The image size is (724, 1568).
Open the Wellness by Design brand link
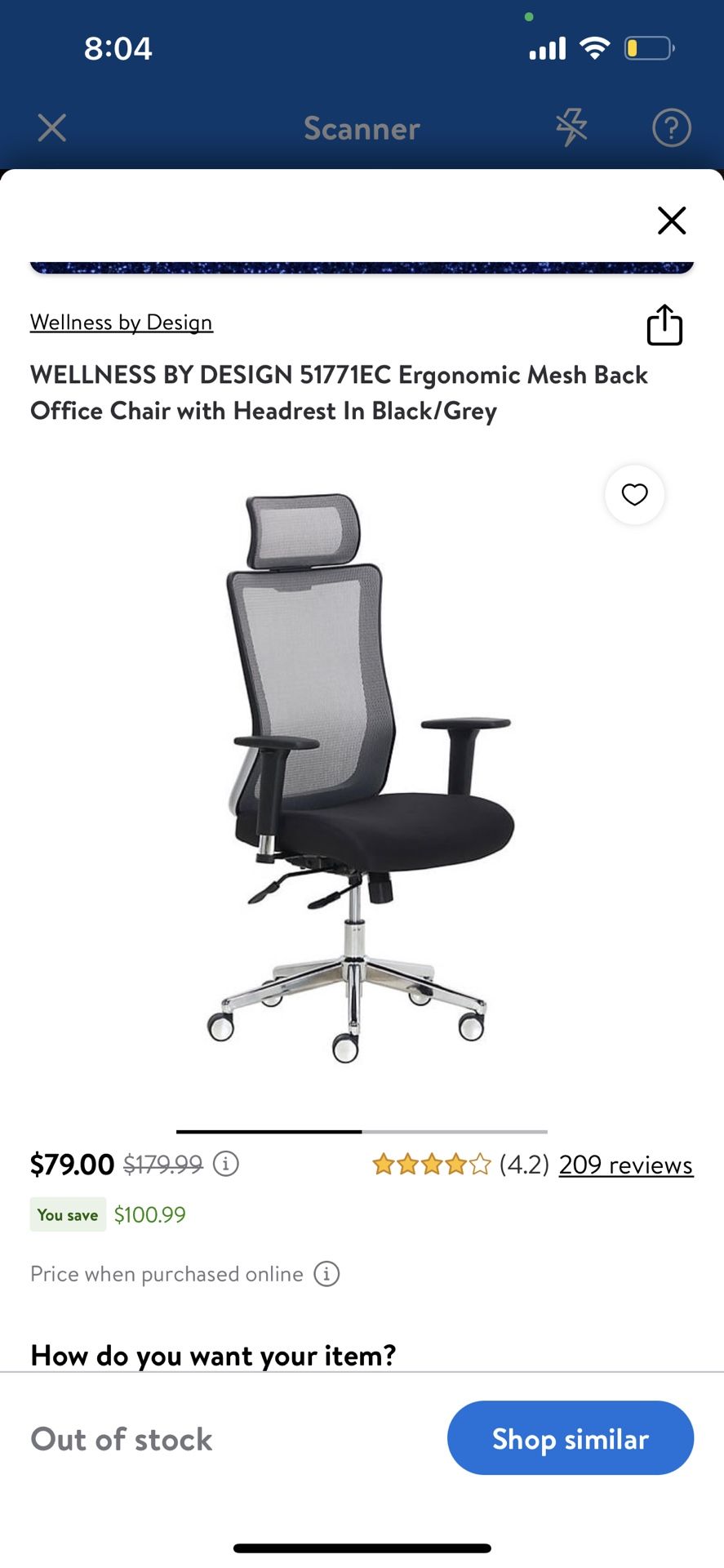click(122, 323)
